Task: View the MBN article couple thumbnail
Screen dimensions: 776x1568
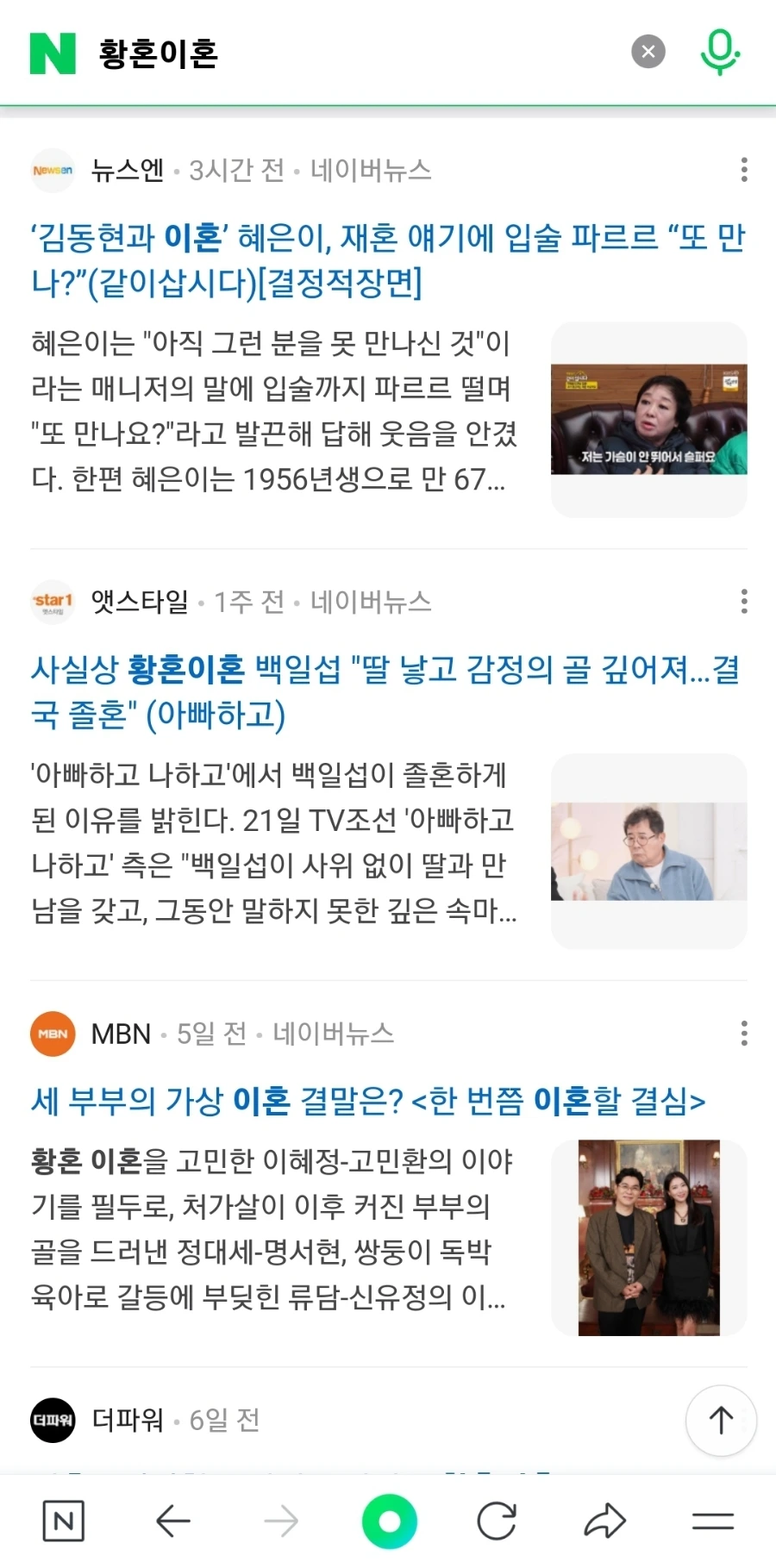Action: click(x=648, y=1235)
